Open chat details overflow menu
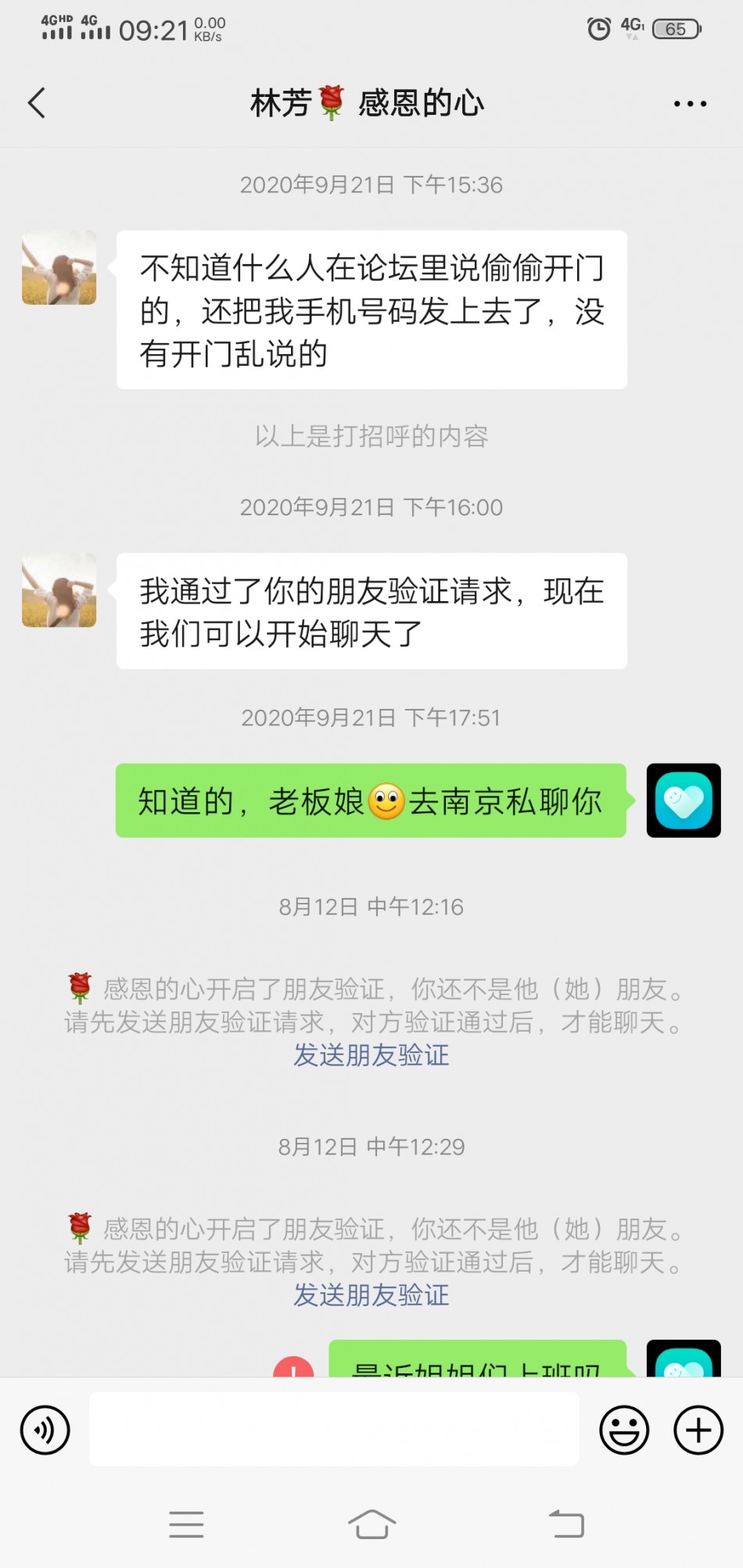Viewport: 743px width, 1568px height. tap(690, 103)
